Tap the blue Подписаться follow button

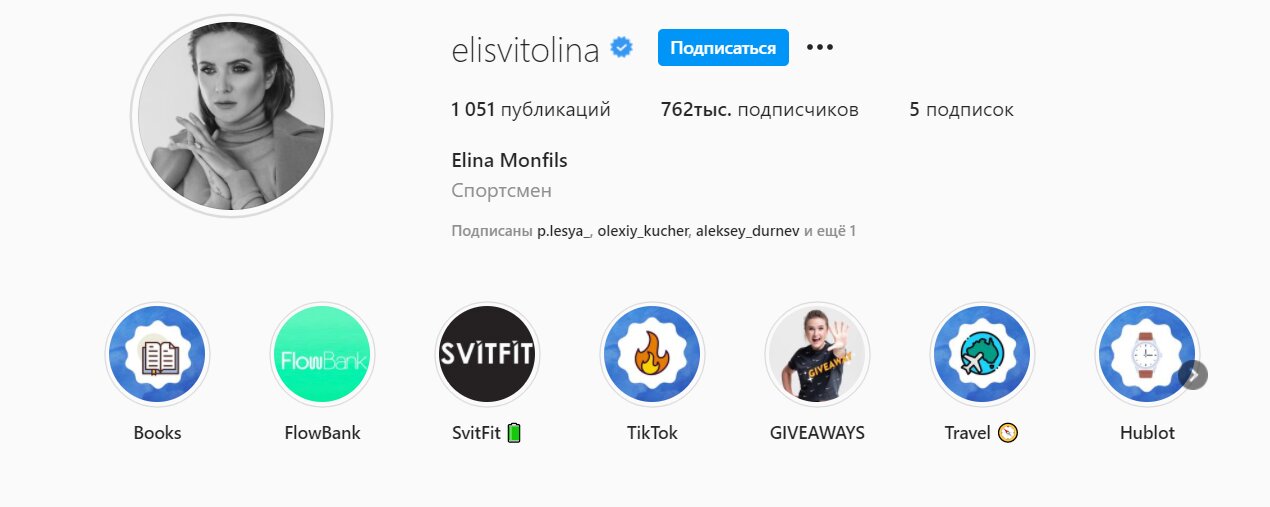point(722,48)
